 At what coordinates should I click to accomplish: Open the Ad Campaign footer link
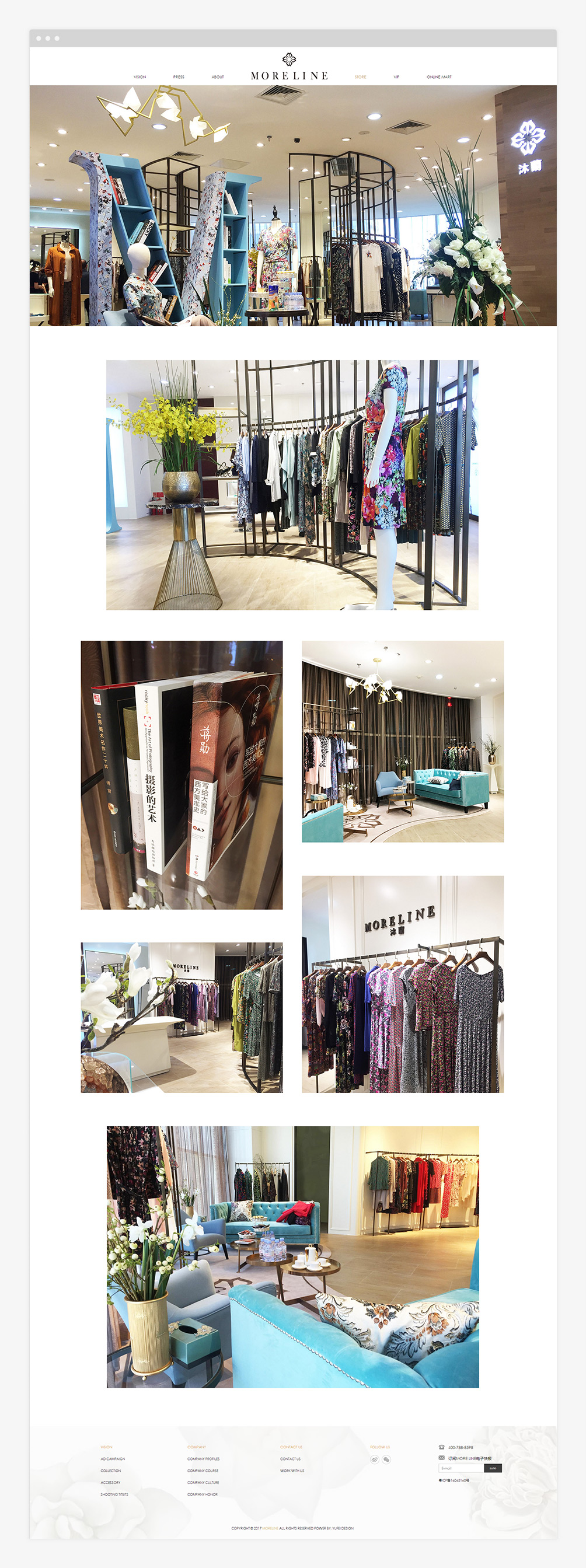113,1458
